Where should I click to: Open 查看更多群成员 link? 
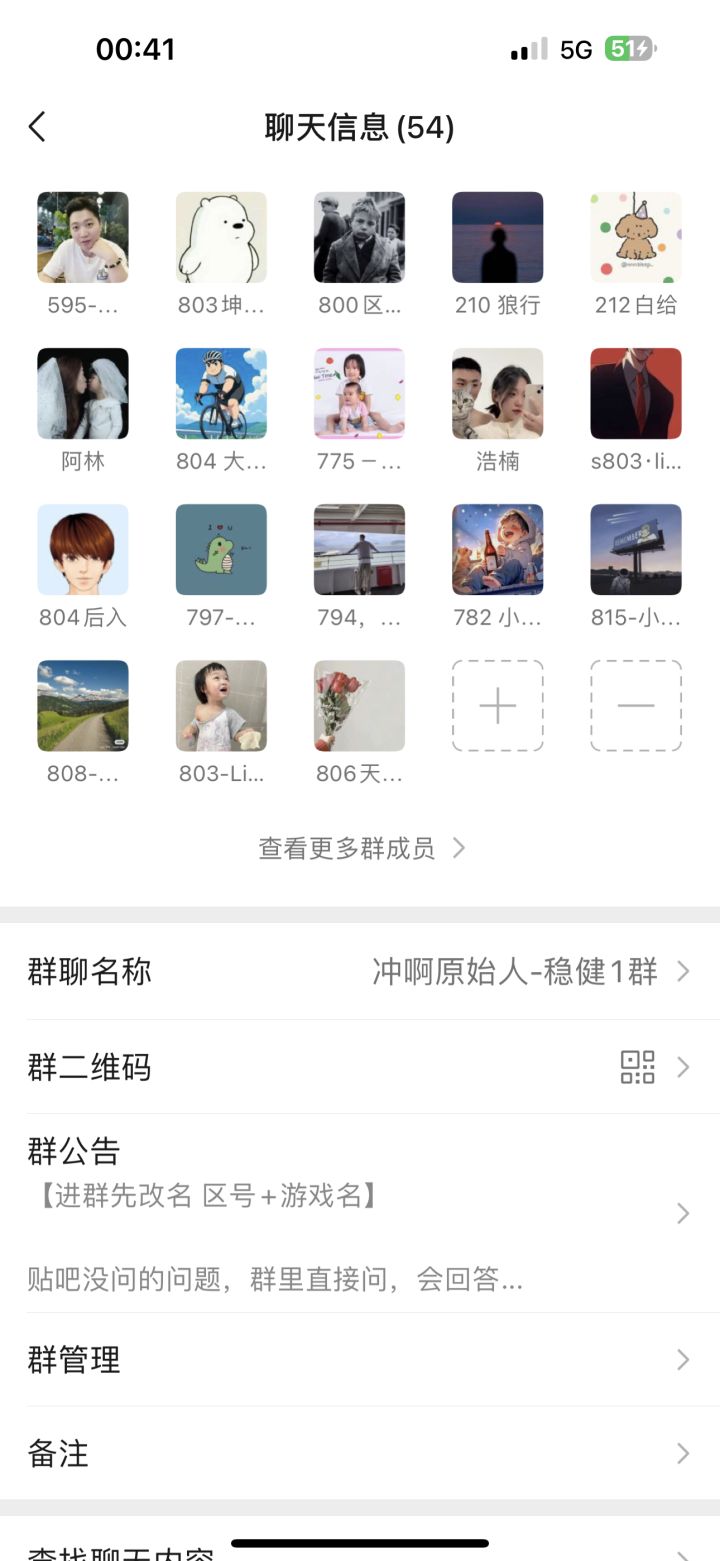tap(360, 849)
